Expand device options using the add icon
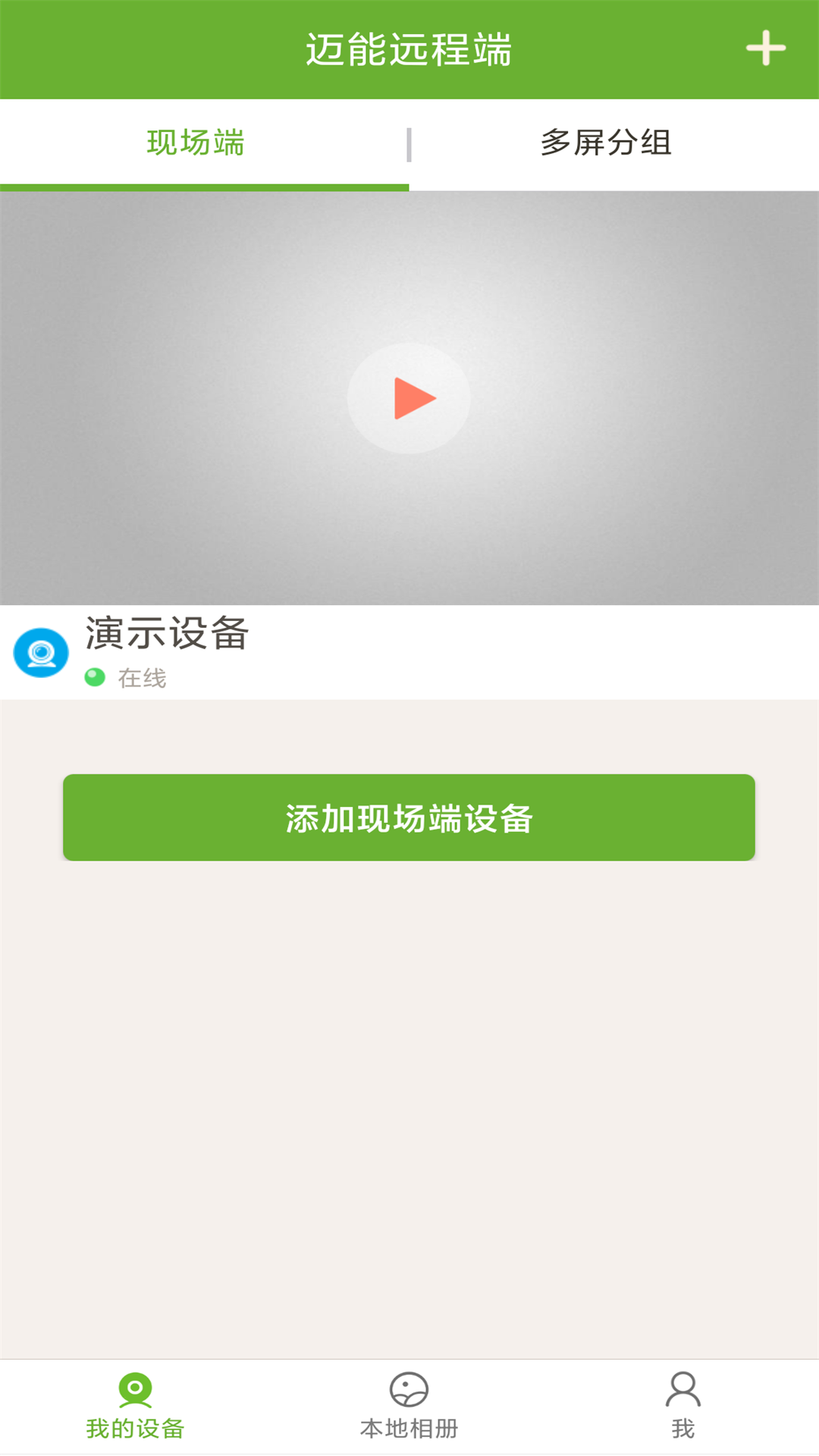This screenshot has height=1456, width=819. tap(767, 48)
